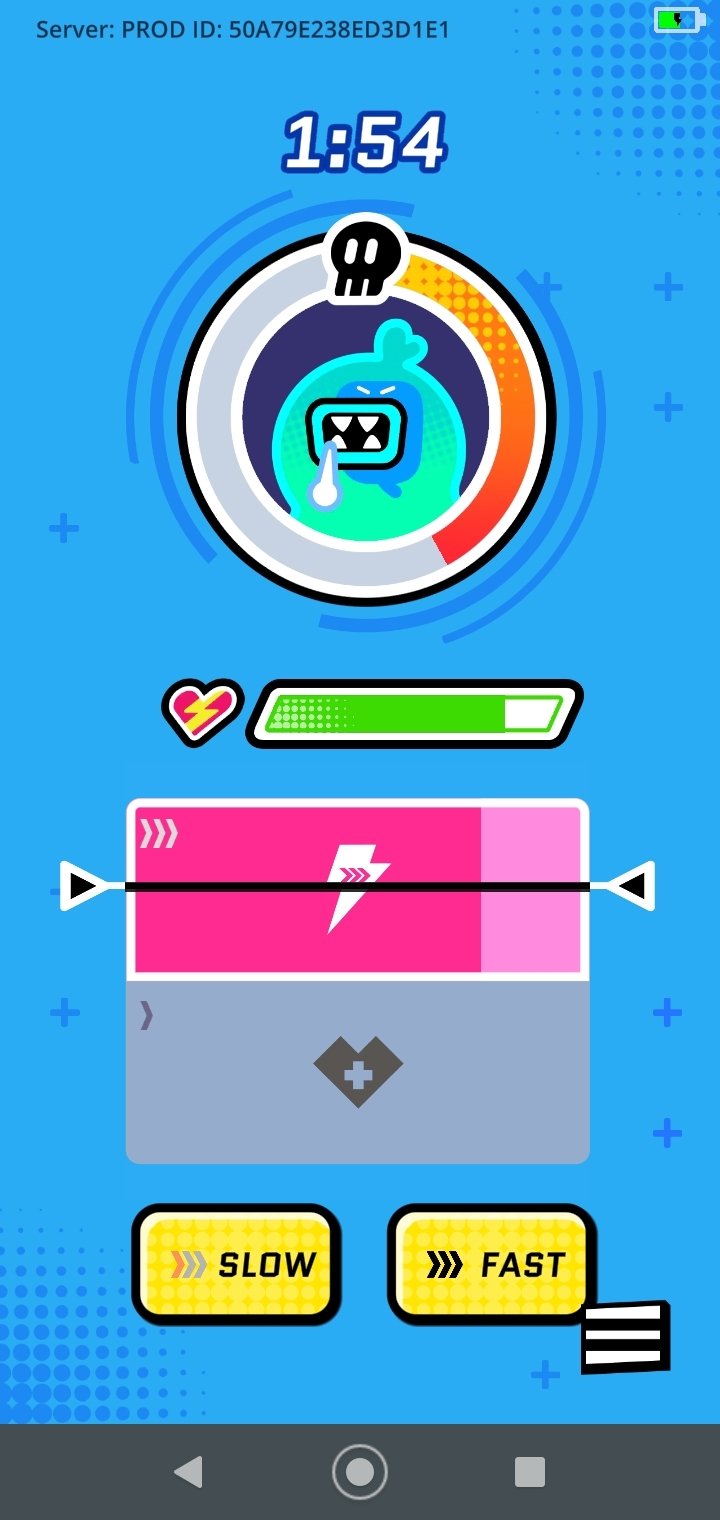Select the grey heart plus panel

coord(357,1072)
